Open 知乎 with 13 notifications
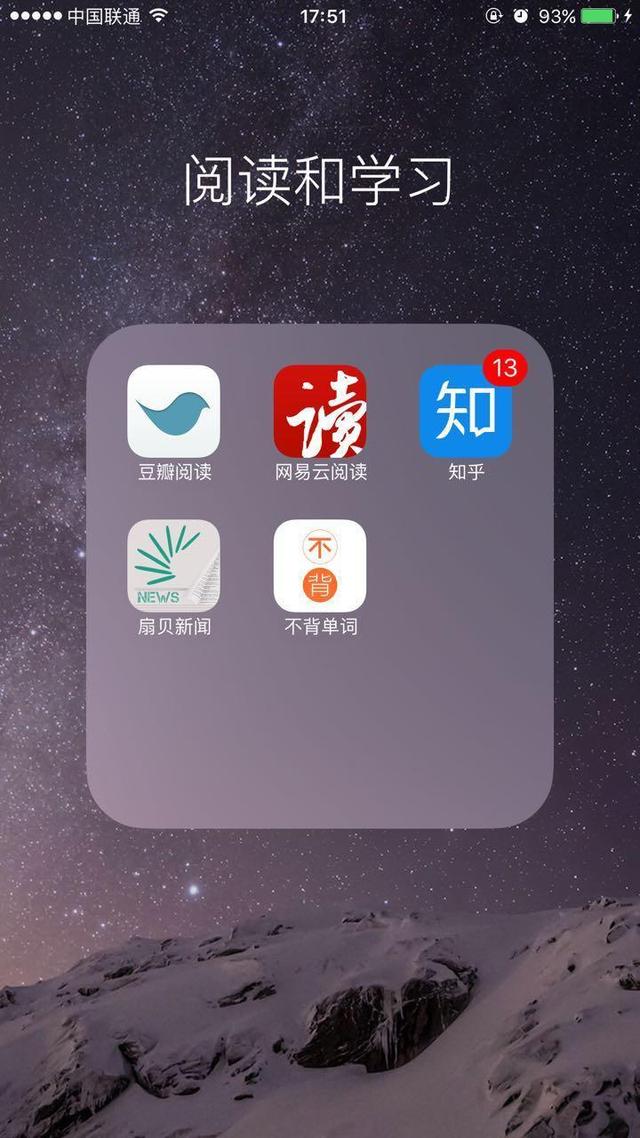This screenshot has height=1138, width=640. (x=466, y=411)
